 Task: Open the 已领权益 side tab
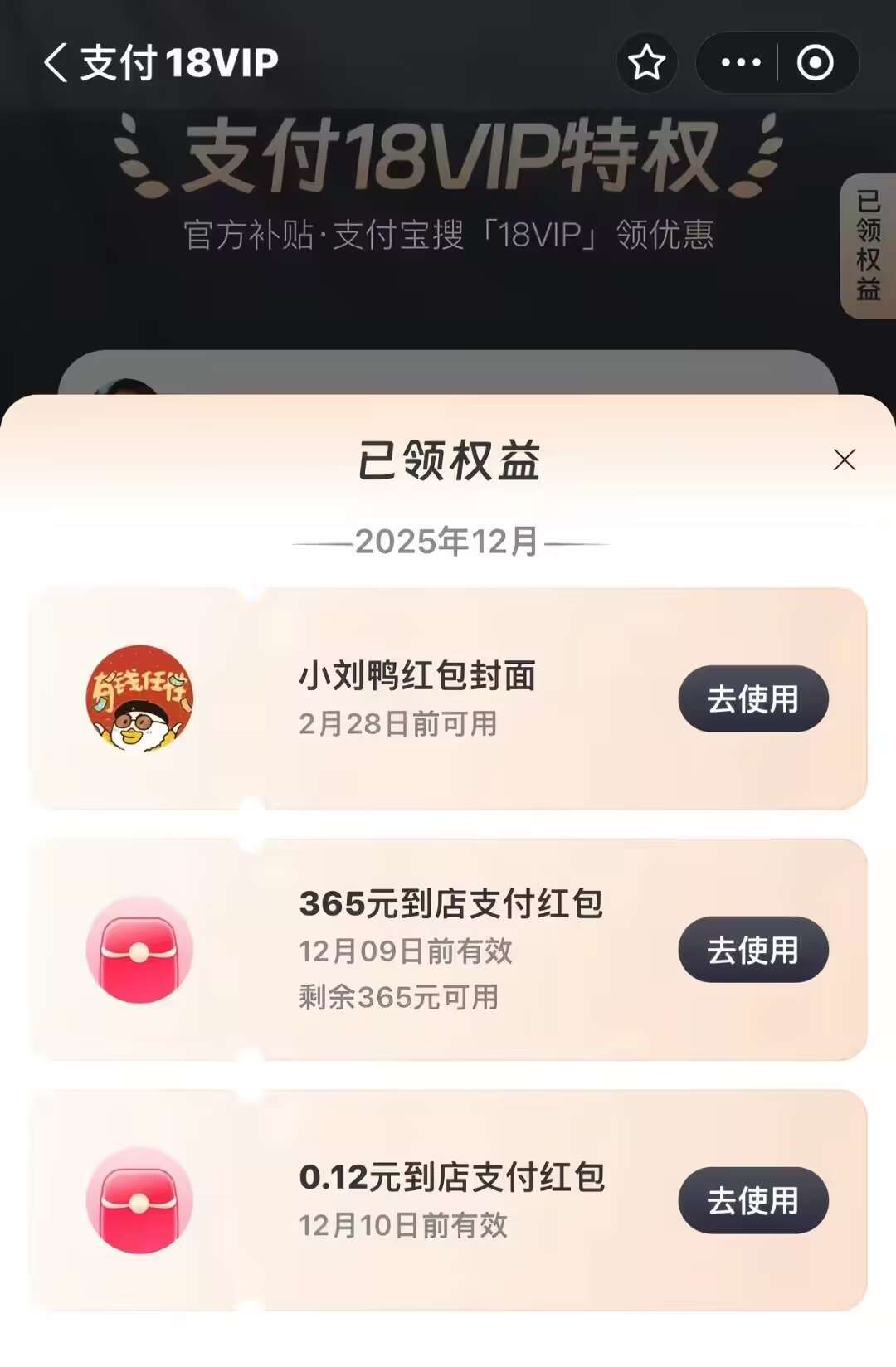(868, 246)
